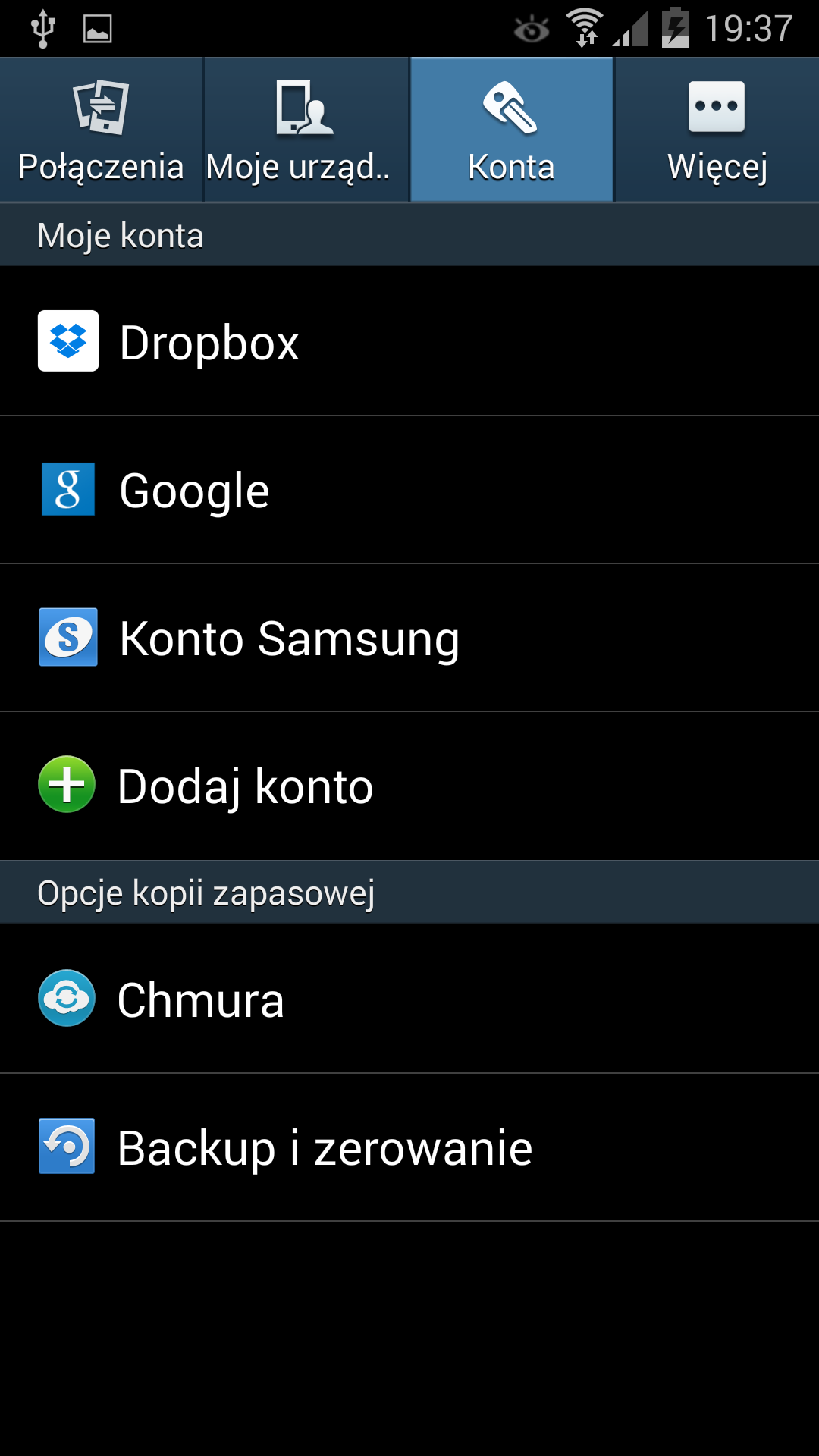Open Dropbox account settings
Image resolution: width=819 pixels, height=1456 pixels.
(409, 341)
